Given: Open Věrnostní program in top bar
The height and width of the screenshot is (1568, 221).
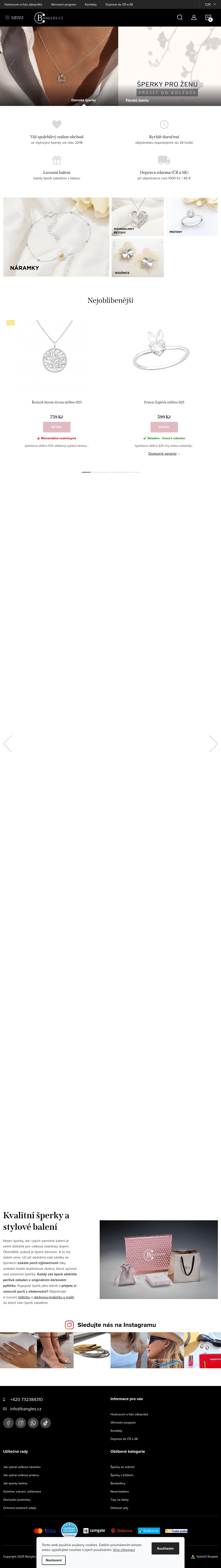Looking at the screenshot, I should click(x=63, y=4).
